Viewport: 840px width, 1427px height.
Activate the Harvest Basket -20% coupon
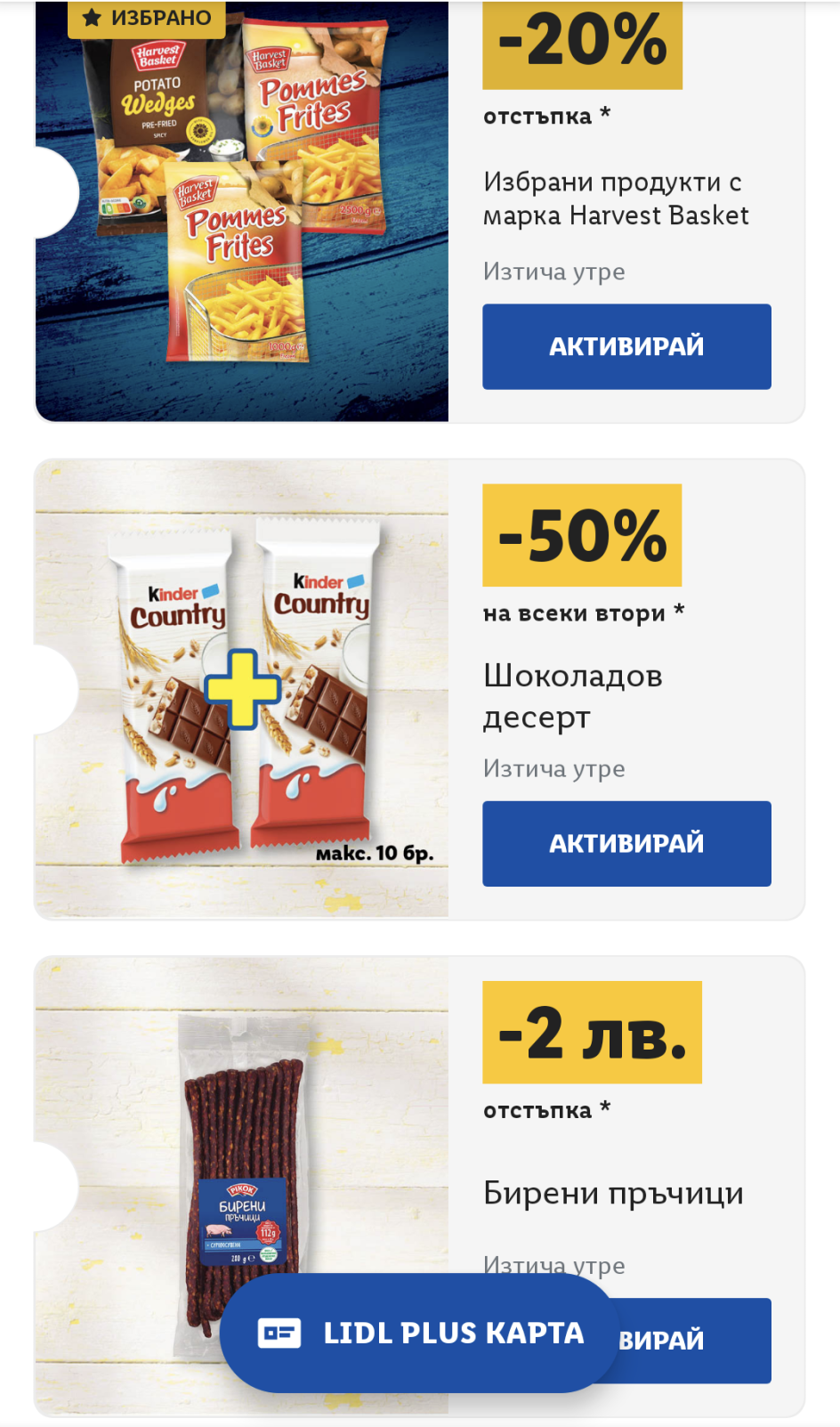point(626,346)
